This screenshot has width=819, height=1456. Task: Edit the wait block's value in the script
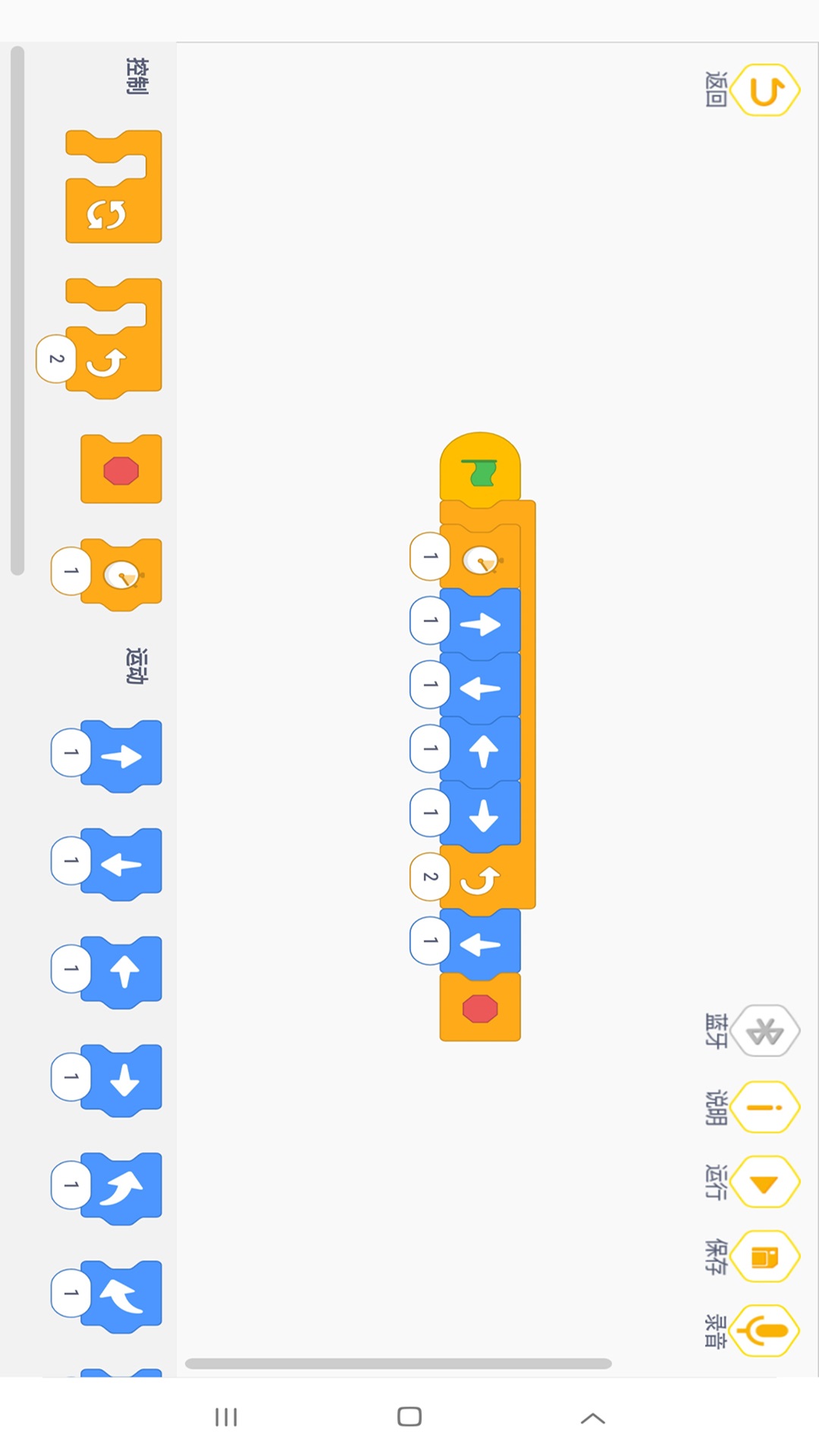click(430, 557)
